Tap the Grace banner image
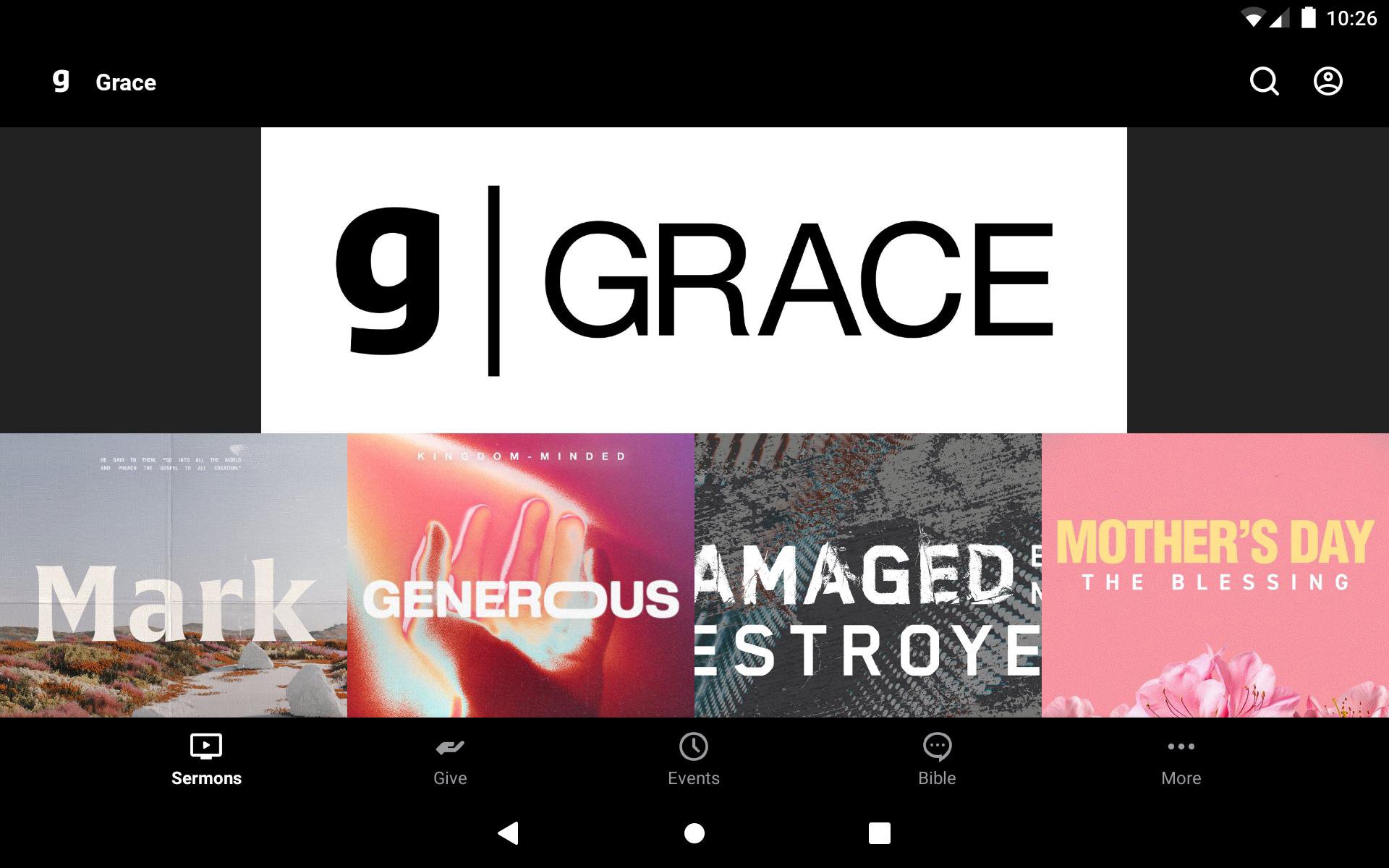Screen dimensions: 1389x868 694,280
